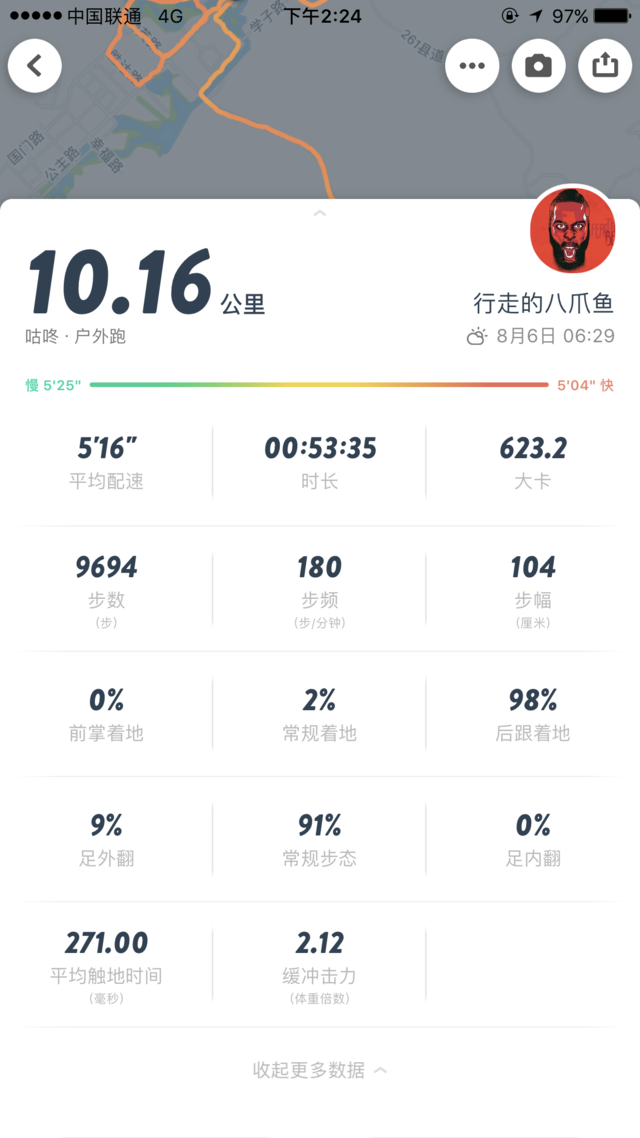Open the profile avatar of 行走的八爪鱼
This screenshot has width=640, height=1138.
pyautogui.click(x=573, y=229)
